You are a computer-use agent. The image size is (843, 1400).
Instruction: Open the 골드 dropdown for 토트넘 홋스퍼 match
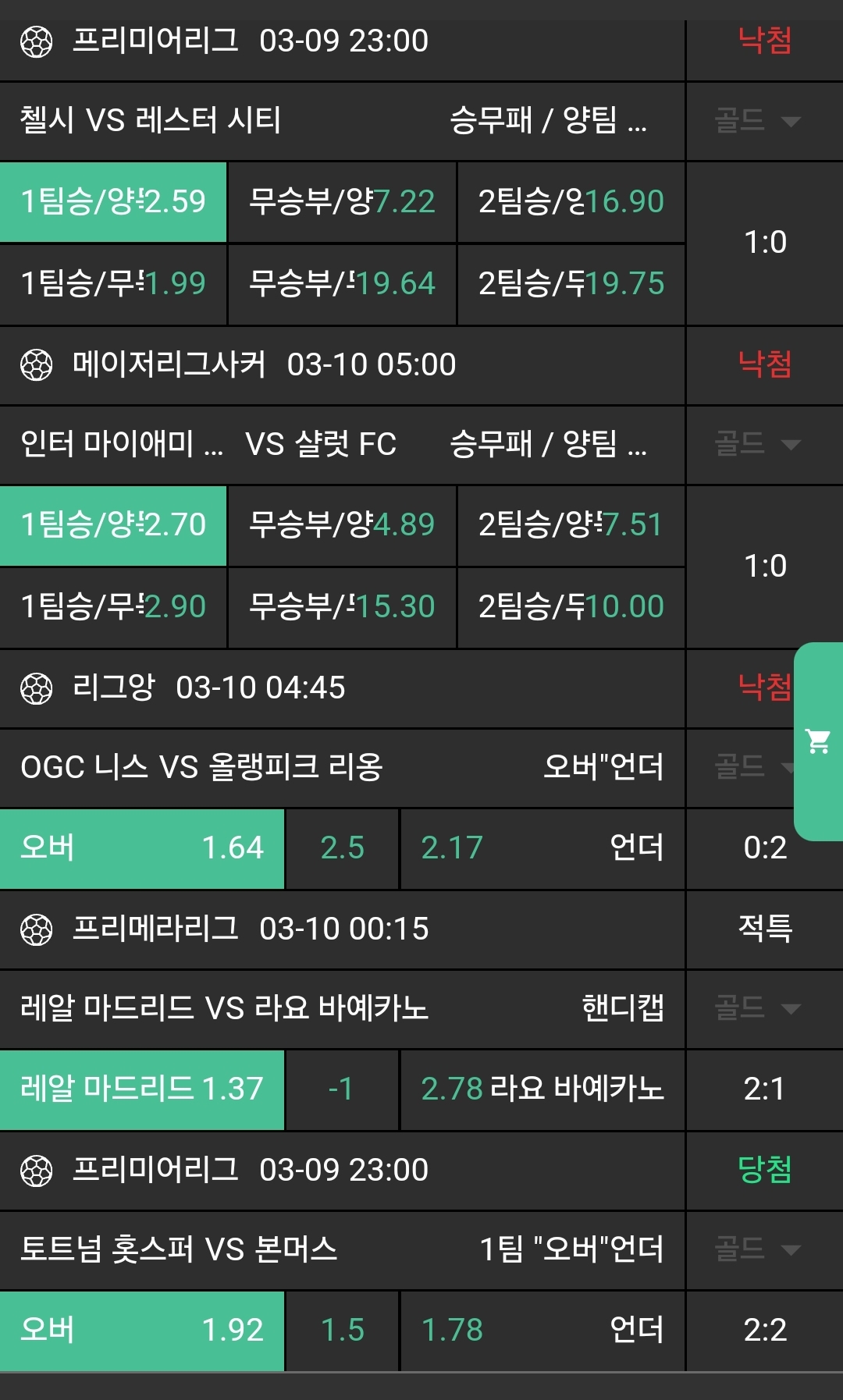click(x=757, y=1249)
